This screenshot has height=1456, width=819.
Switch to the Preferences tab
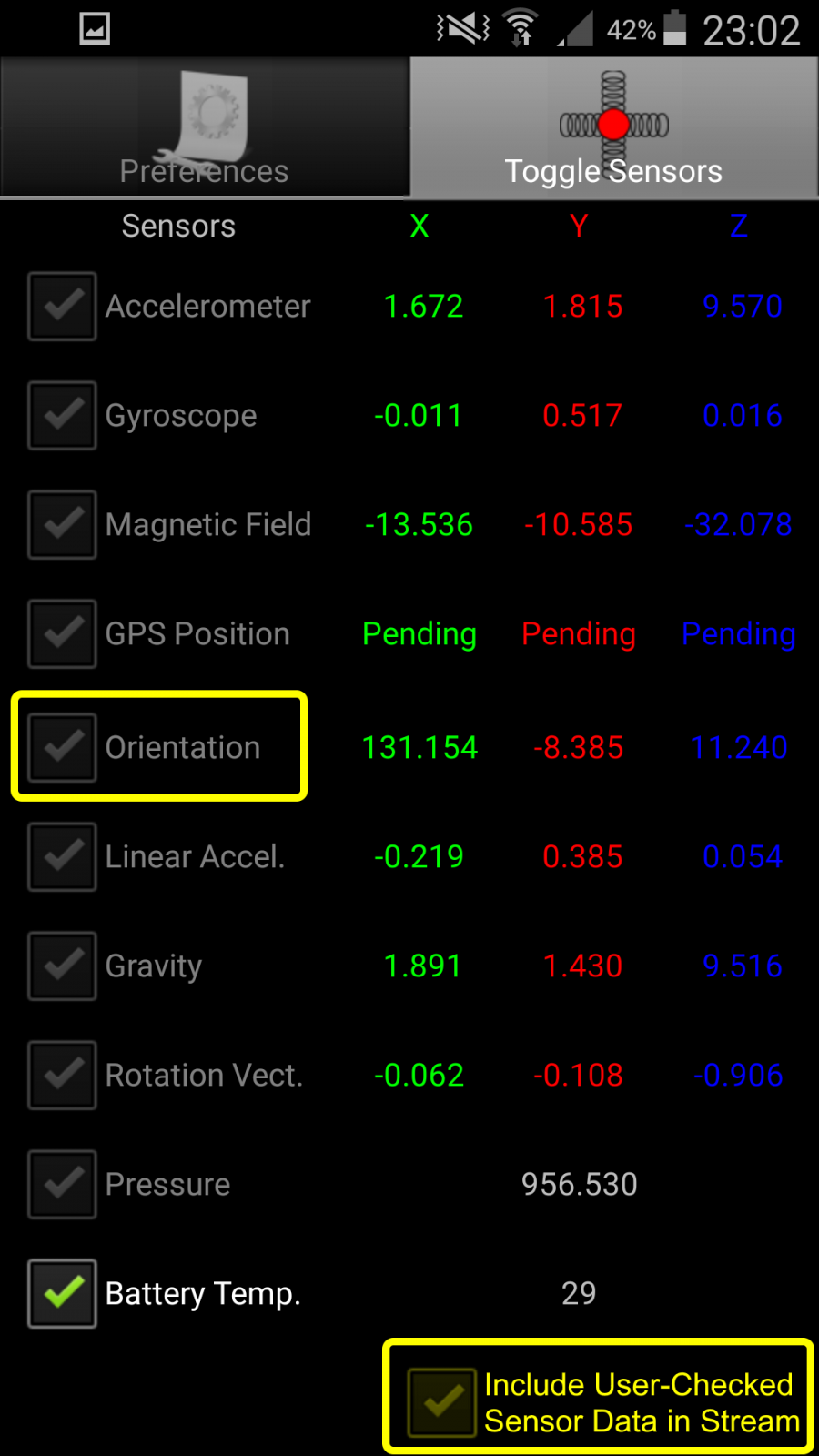(205, 127)
